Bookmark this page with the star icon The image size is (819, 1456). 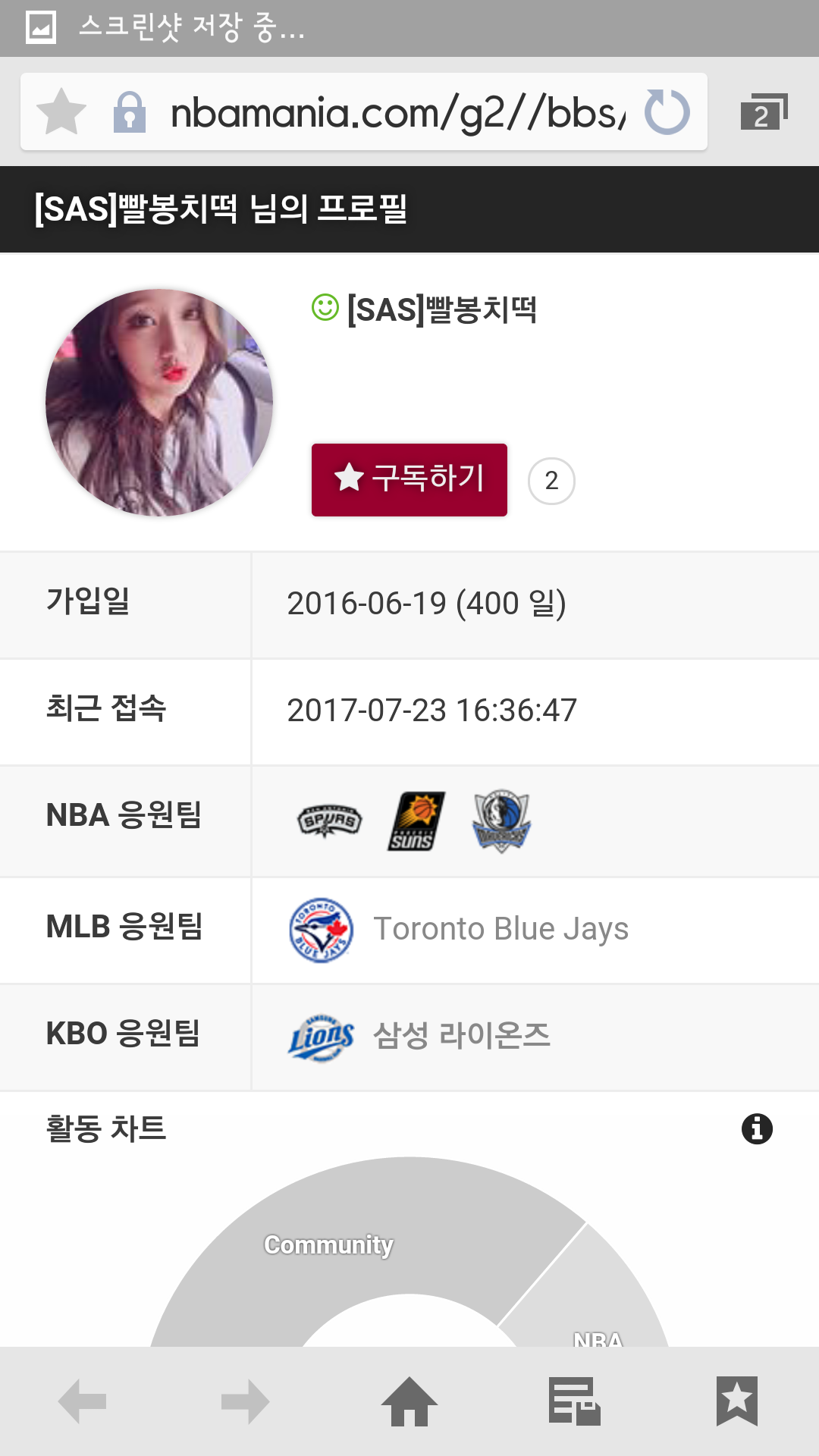[x=61, y=112]
